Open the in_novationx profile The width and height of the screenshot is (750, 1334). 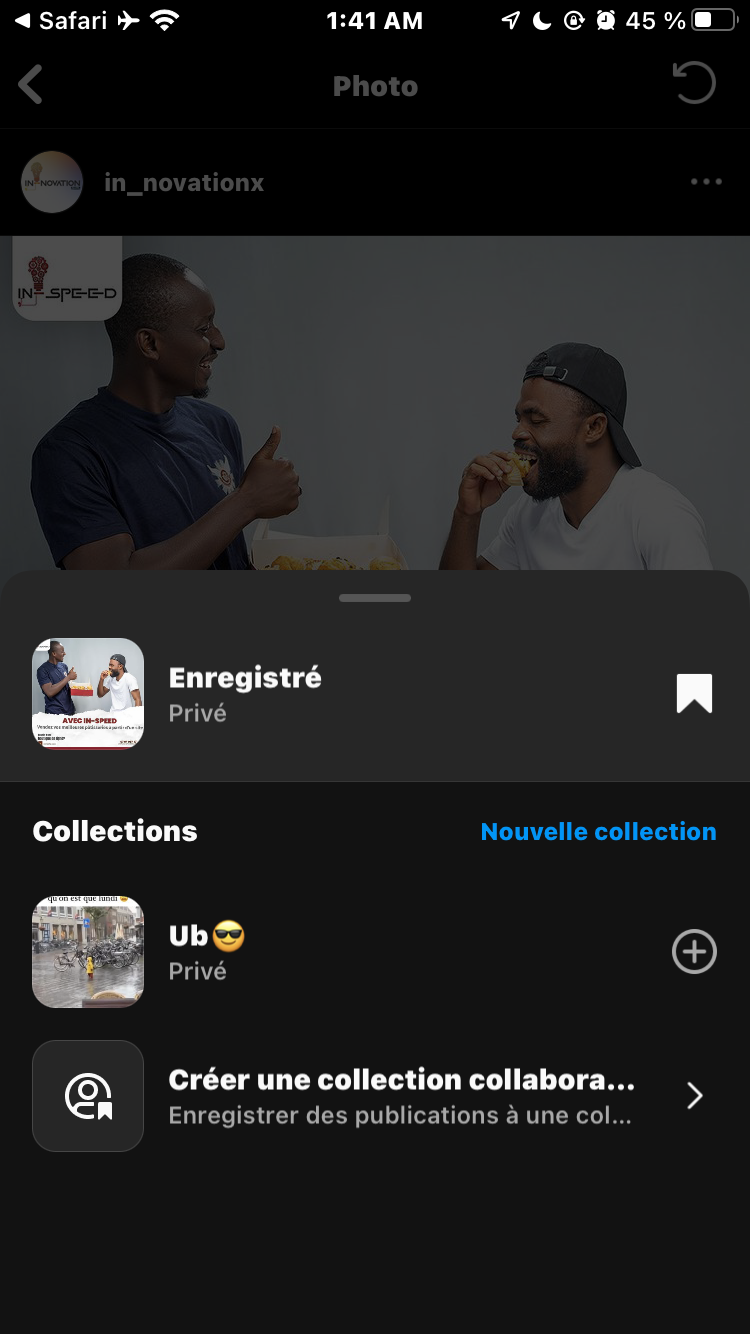[184, 183]
